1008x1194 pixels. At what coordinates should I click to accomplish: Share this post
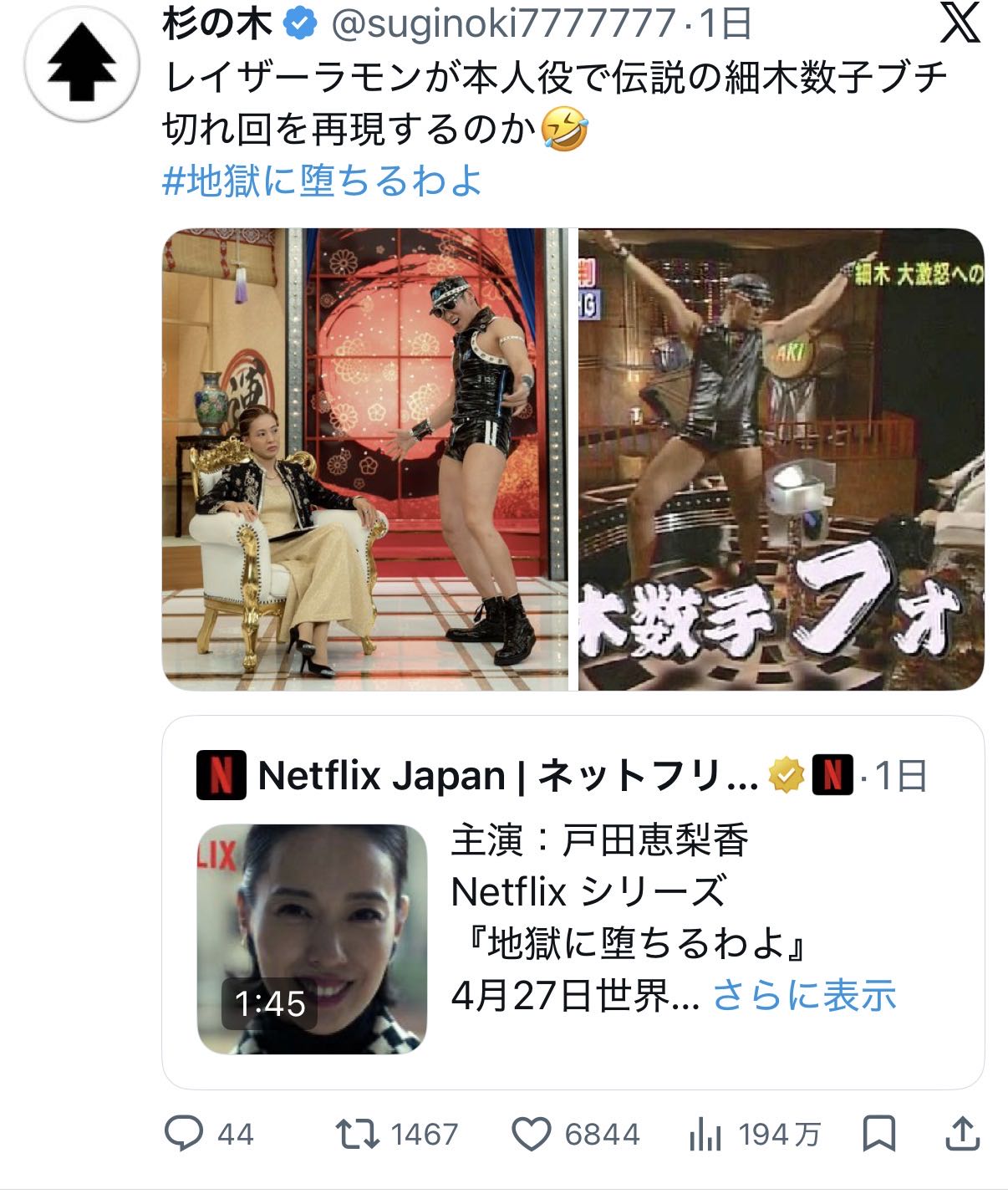tap(962, 1134)
